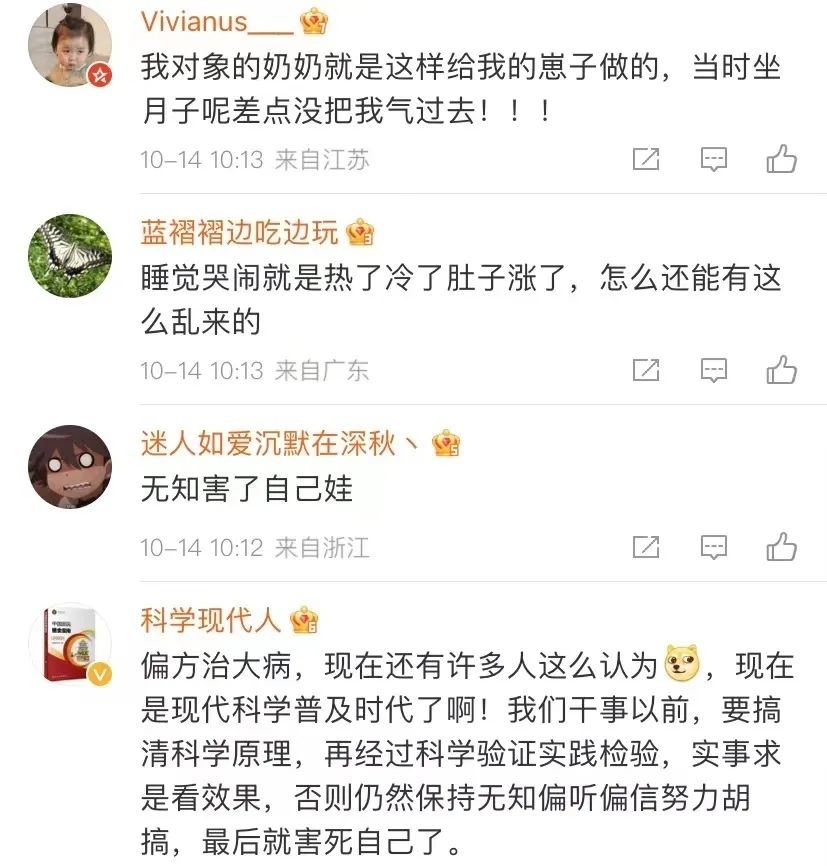The width and height of the screenshot is (827, 866).
Task: Repost 蓝褶褶边吃边玩's comment
Action: [647, 370]
